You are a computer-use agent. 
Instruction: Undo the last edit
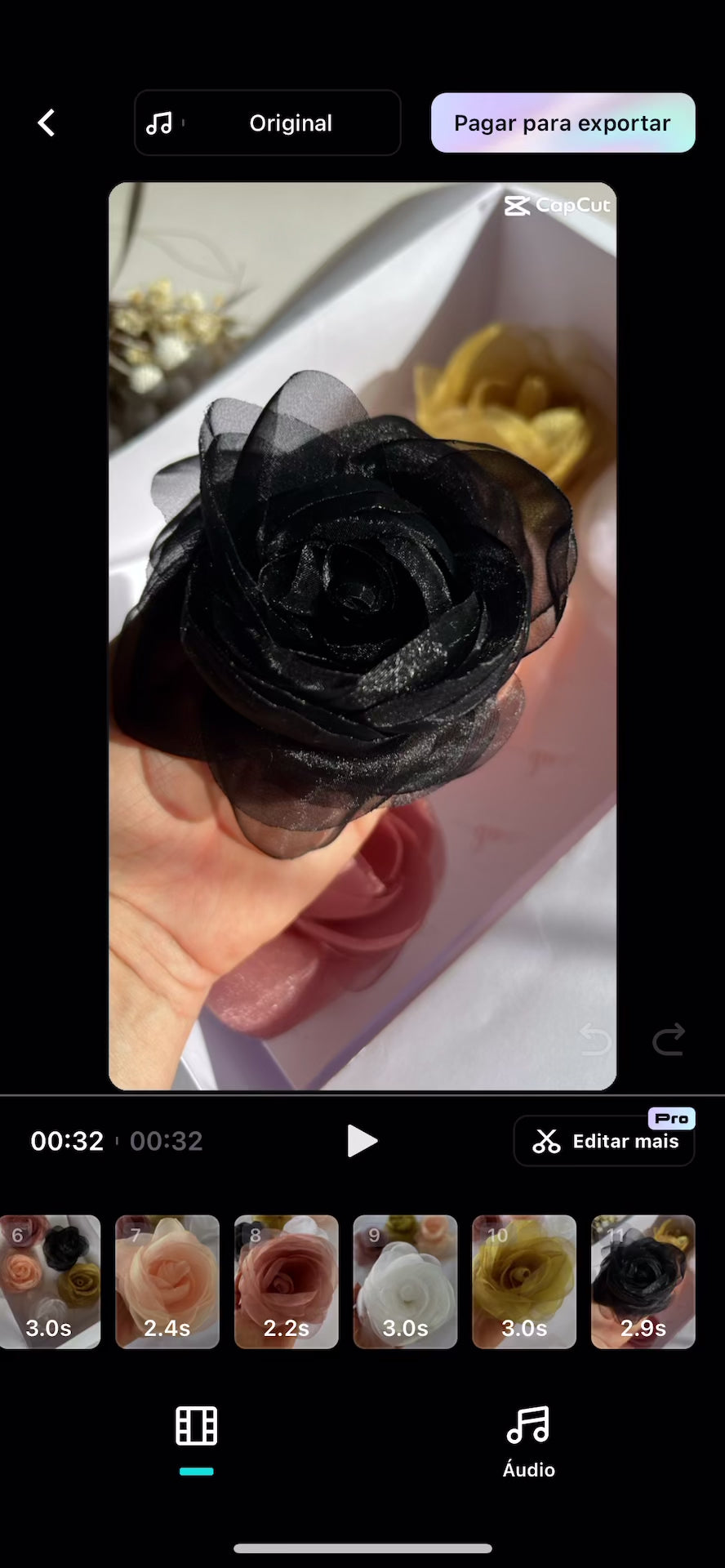[594, 1040]
